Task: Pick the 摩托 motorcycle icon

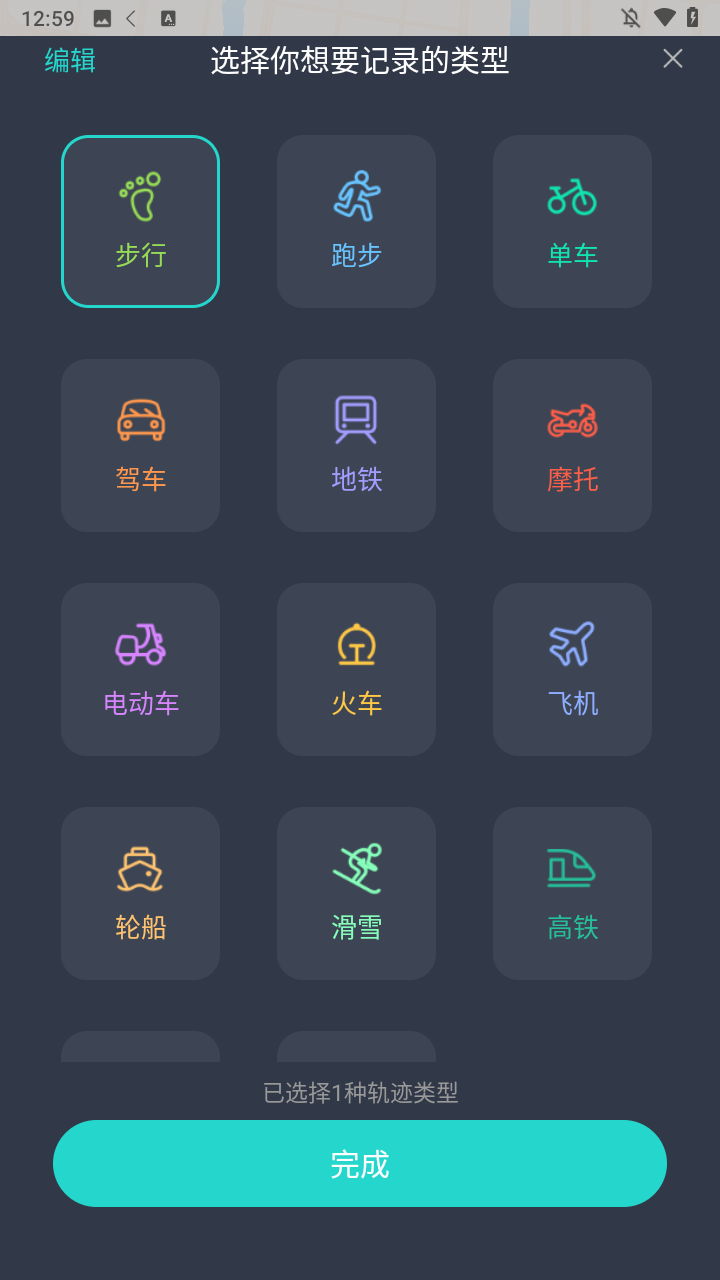Action: tap(571, 444)
